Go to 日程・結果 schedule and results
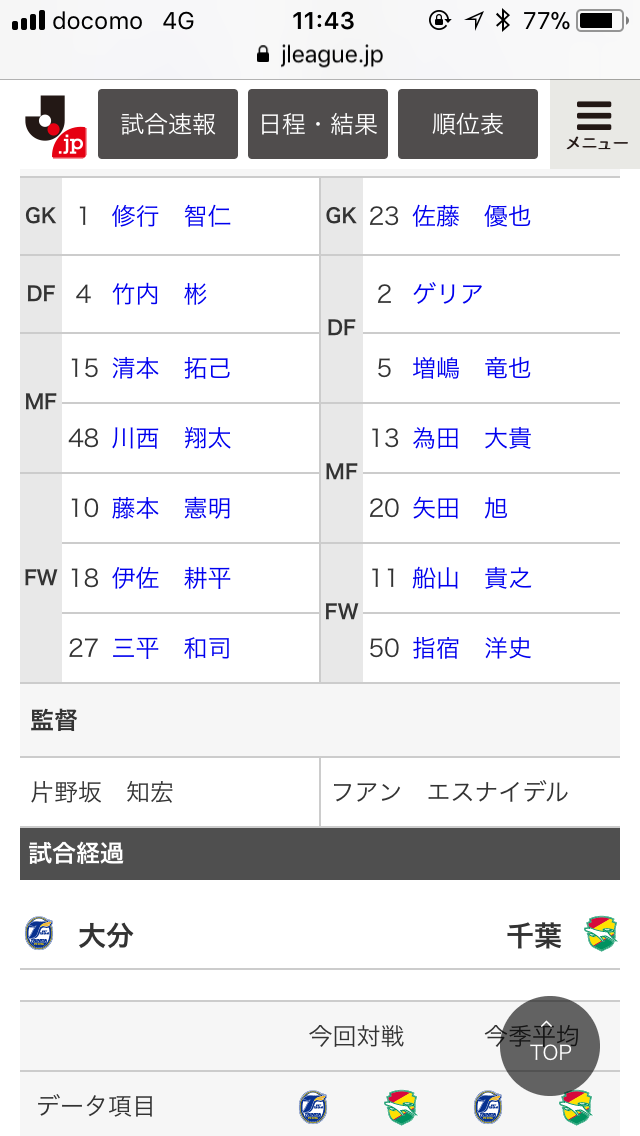640x1136 pixels. coord(318,124)
